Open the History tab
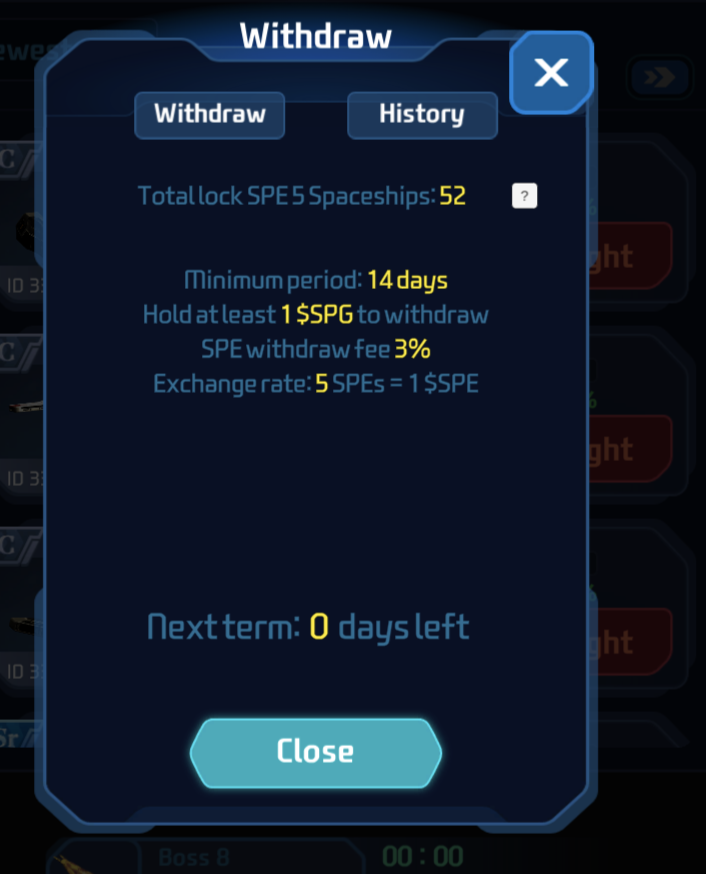This screenshot has height=874, width=706. coord(422,114)
